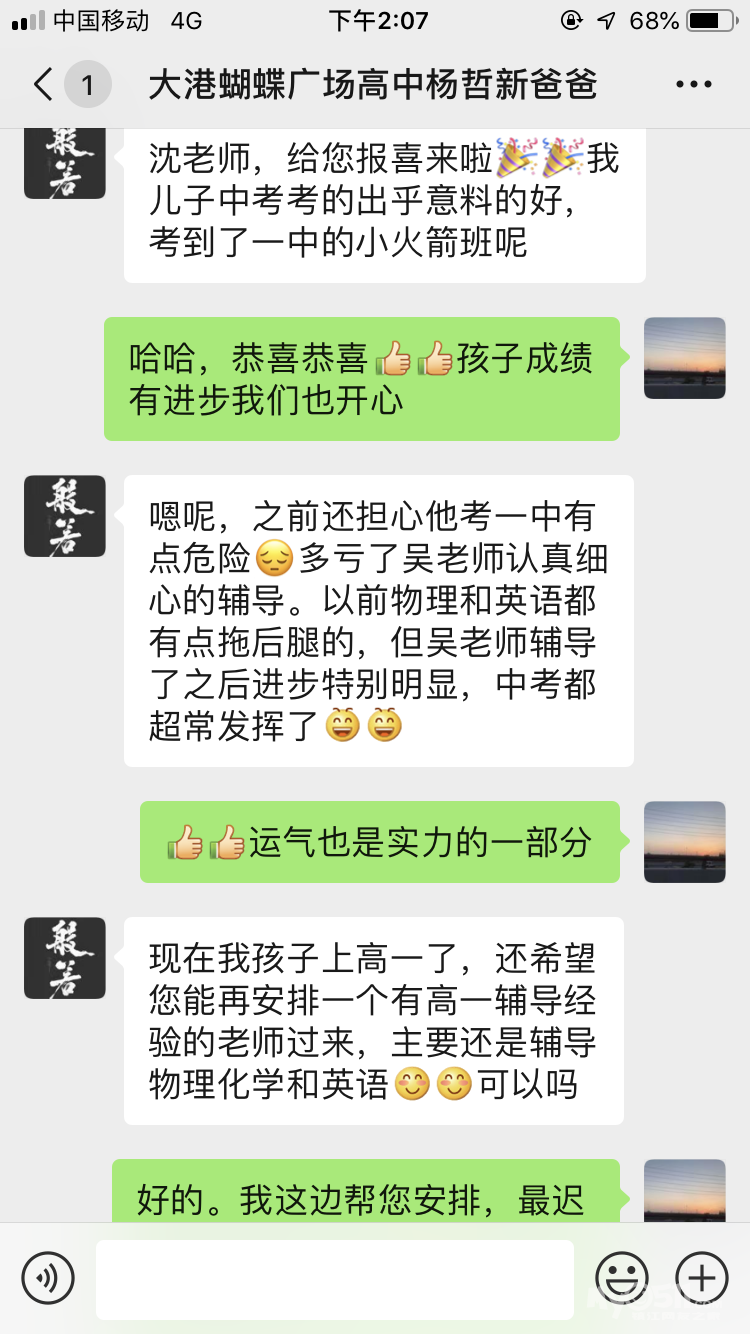Open chat details via three-dot menu
Viewport: 750px width, 1334px height.
[x=693, y=85]
